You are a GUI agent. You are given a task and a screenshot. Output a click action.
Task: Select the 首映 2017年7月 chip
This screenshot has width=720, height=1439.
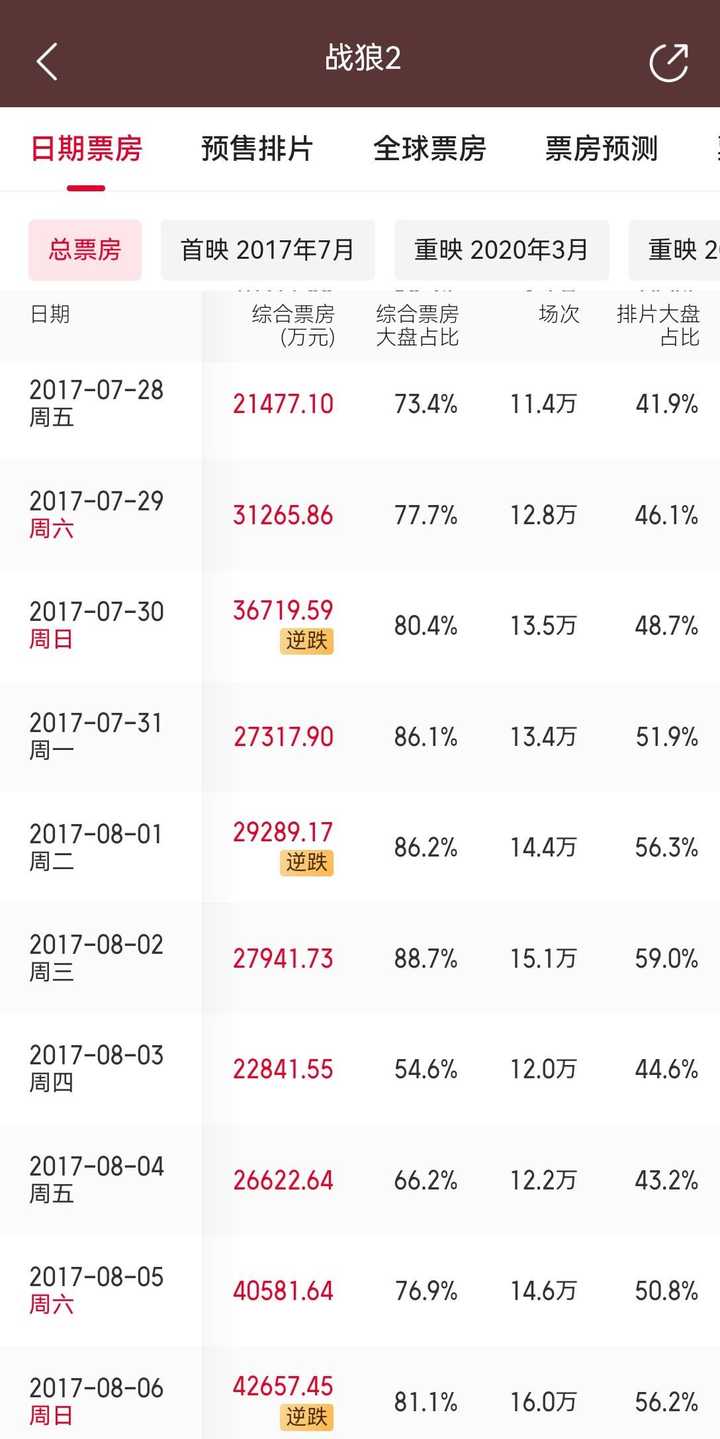pos(267,250)
